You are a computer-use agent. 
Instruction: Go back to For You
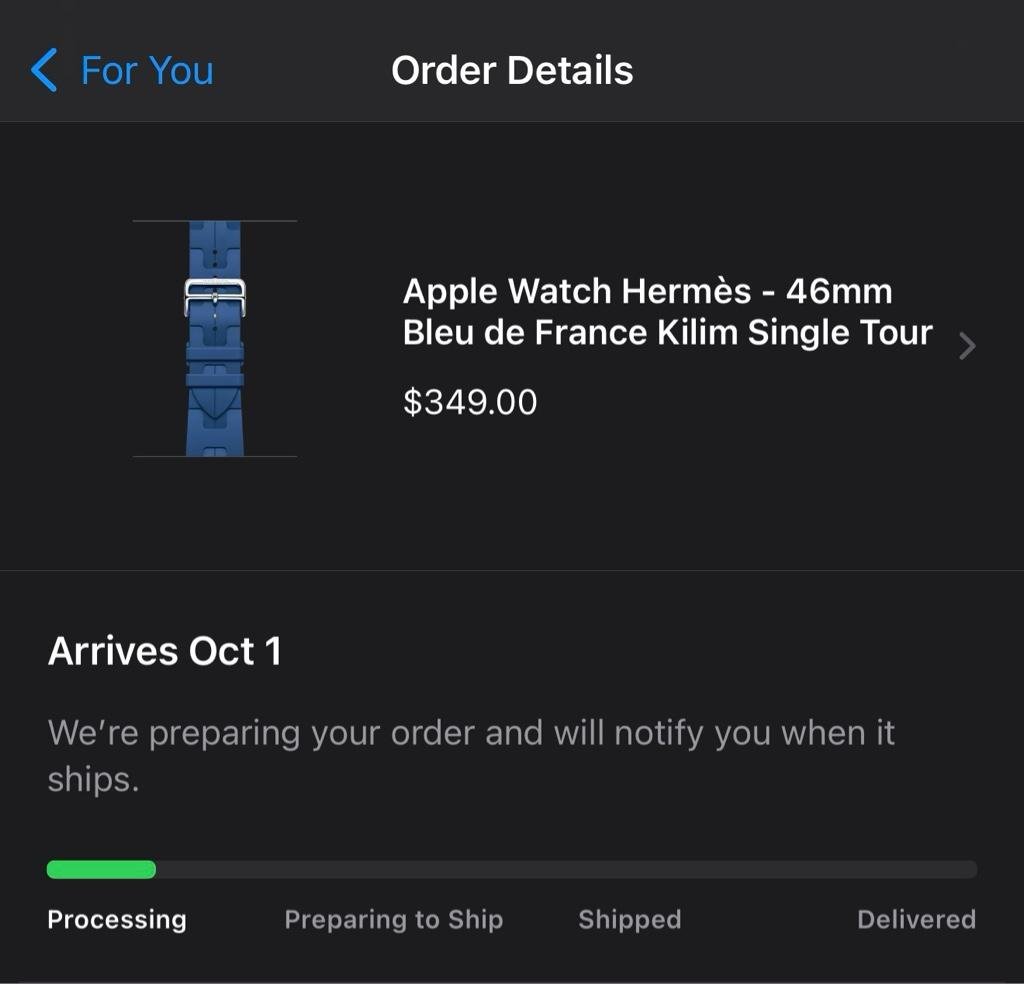122,71
